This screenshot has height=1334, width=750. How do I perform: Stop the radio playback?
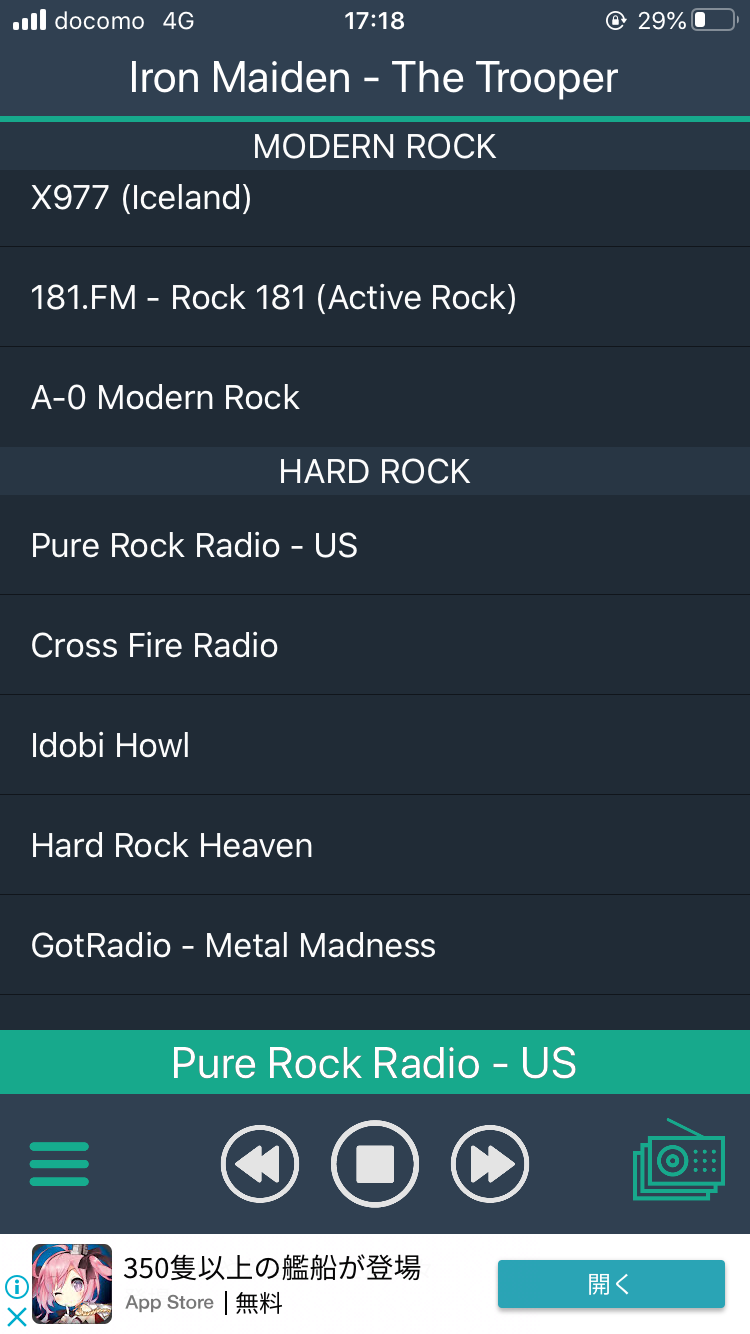click(x=375, y=1164)
